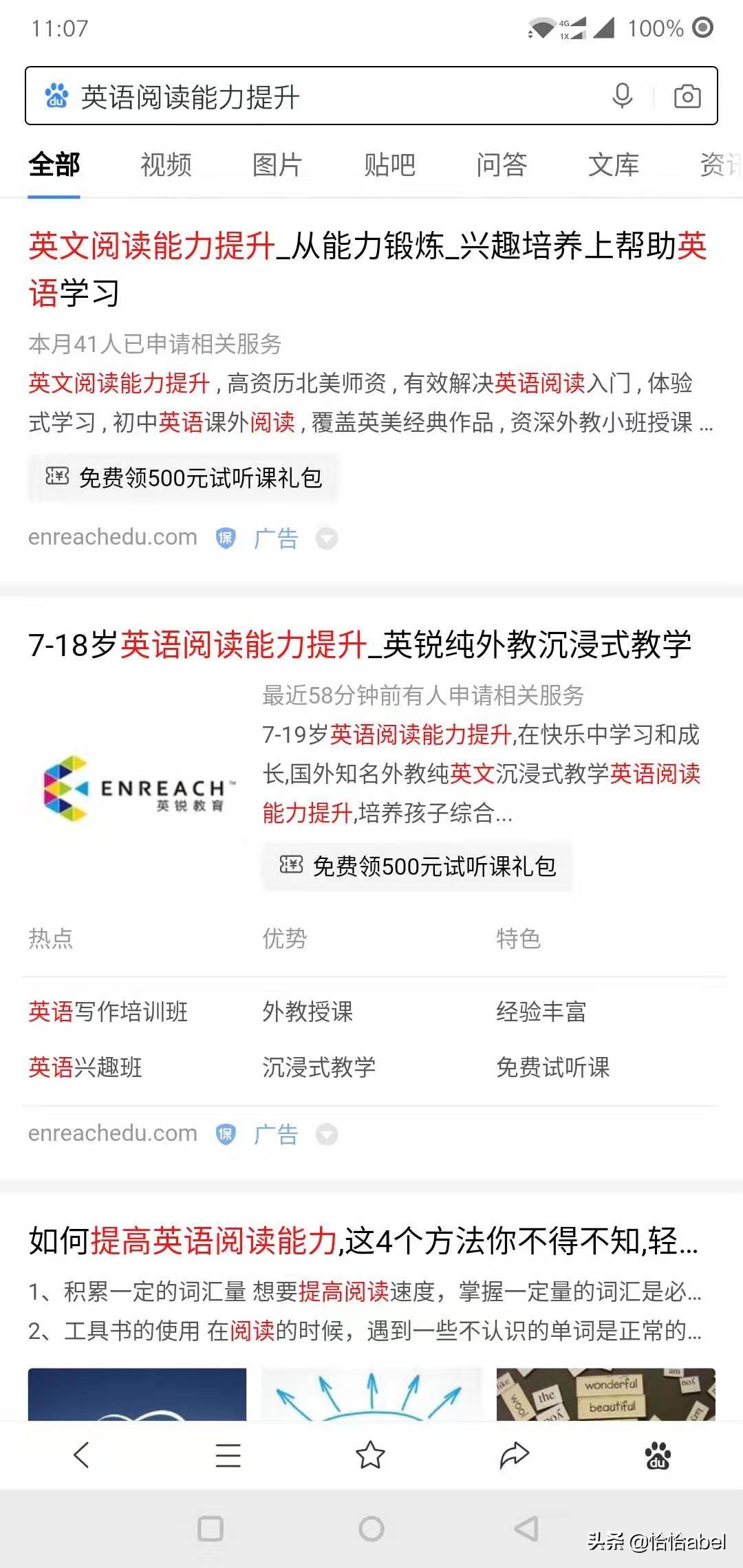Switch to the 图片 tab
The image size is (743, 1568).
click(275, 165)
